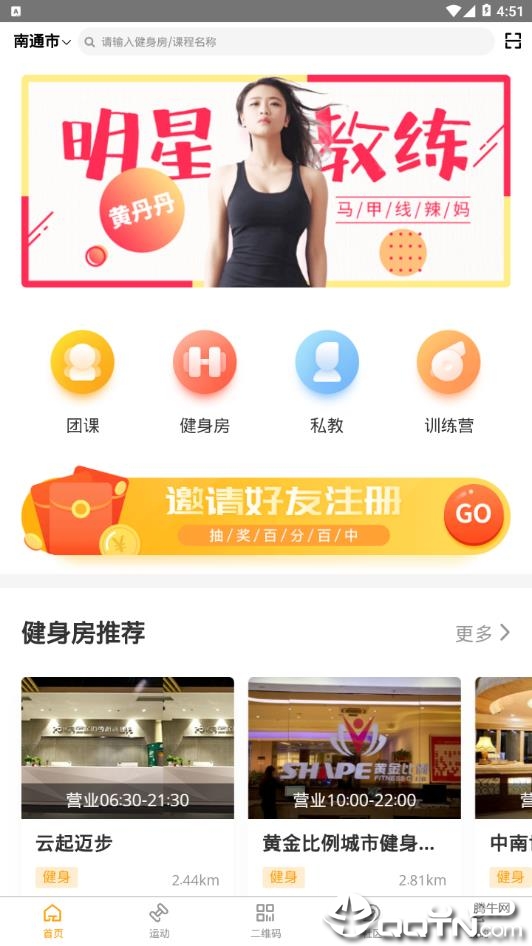The width and height of the screenshot is (532, 946).
Task: Open the scan code icon
Action: click(513, 41)
